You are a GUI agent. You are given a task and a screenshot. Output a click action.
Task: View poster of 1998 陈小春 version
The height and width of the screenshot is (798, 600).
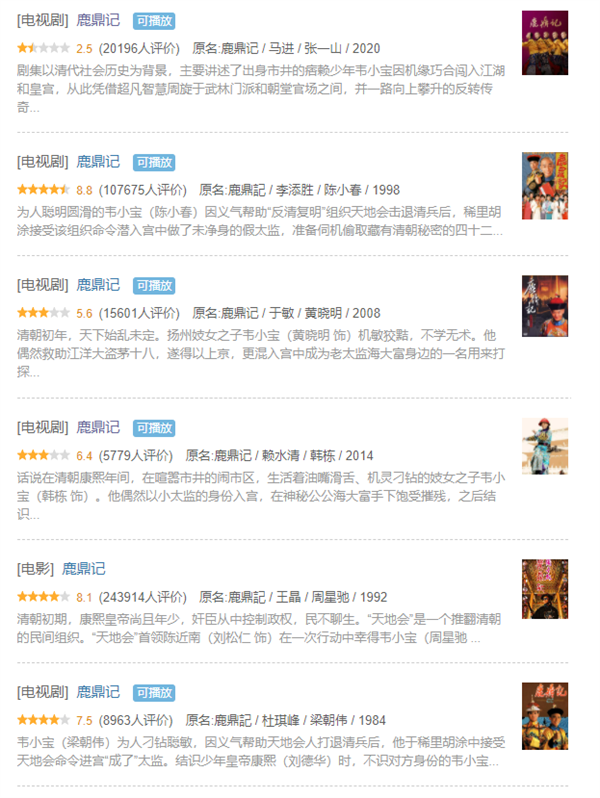click(x=545, y=185)
